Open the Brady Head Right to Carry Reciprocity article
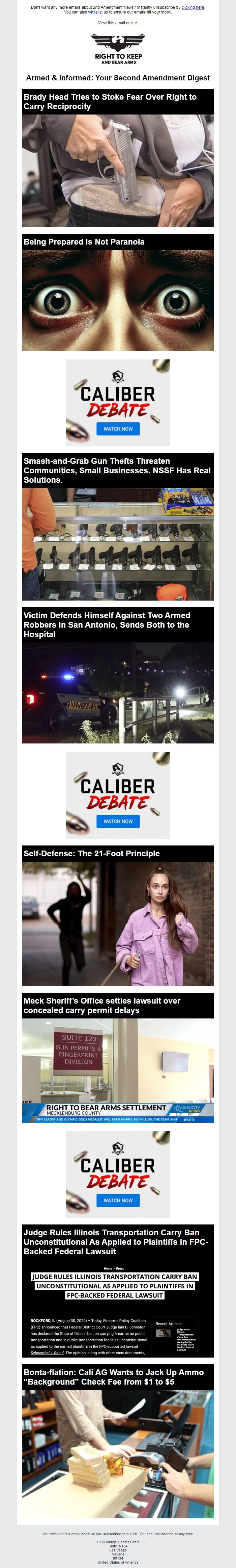This screenshot has height=1568, width=236. pyautogui.click(x=110, y=102)
